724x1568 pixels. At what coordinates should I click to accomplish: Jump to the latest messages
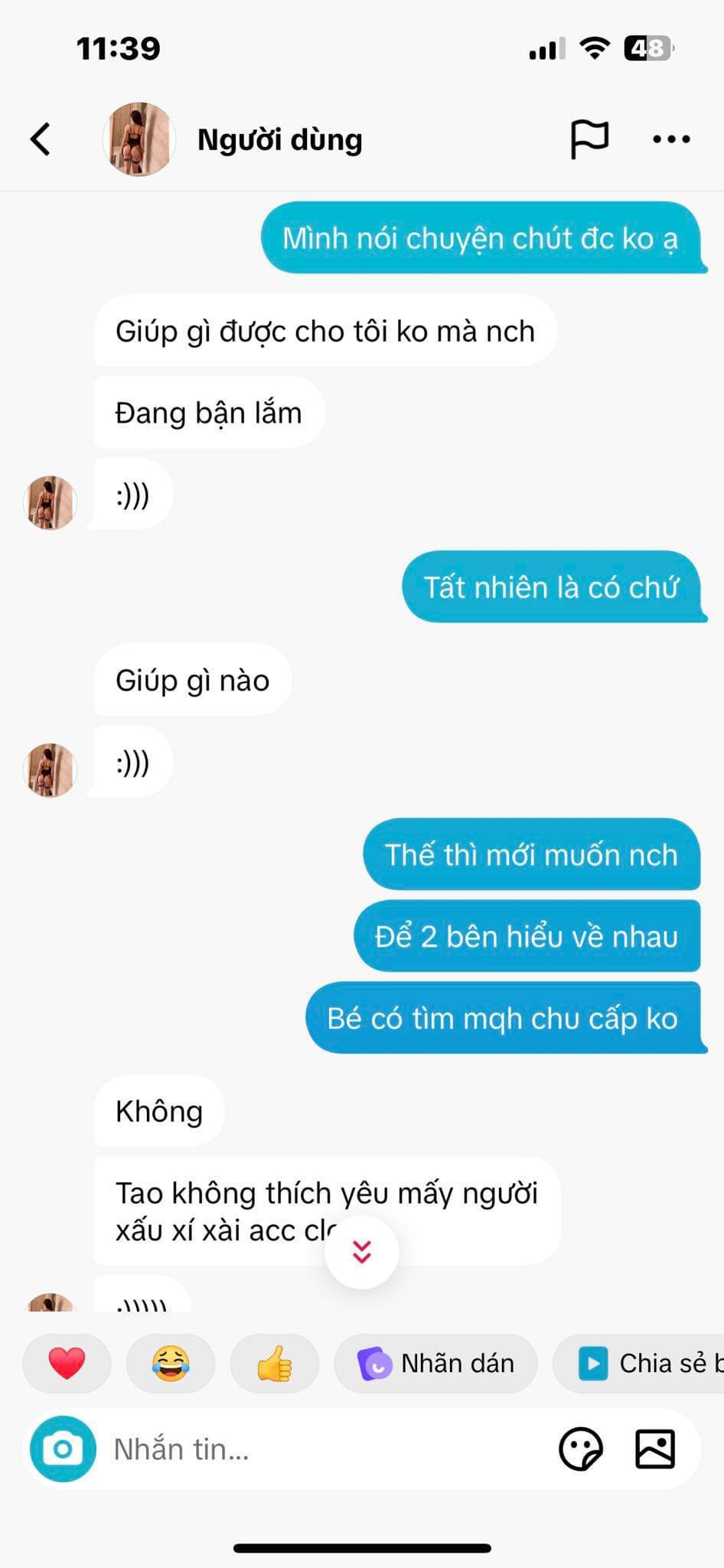[361, 1252]
